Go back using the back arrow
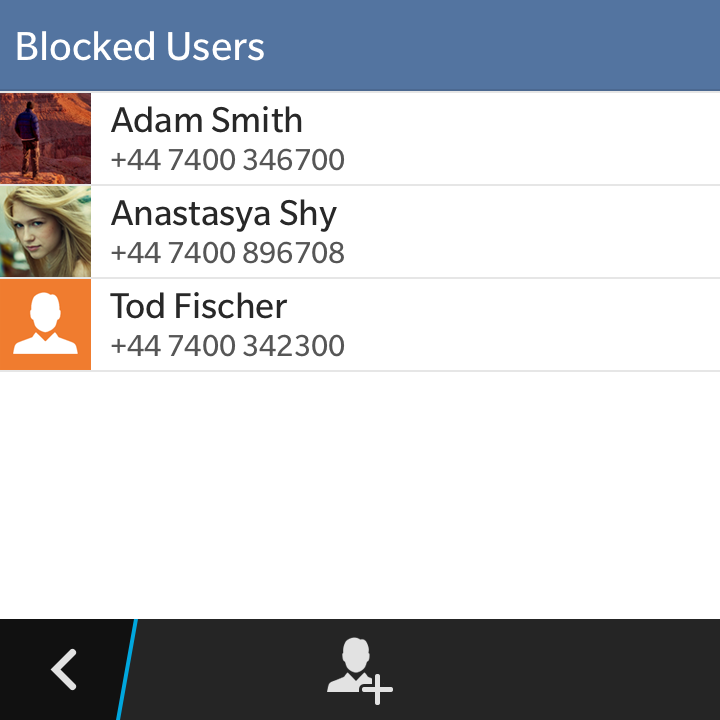The image size is (720, 720). click(63, 669)
